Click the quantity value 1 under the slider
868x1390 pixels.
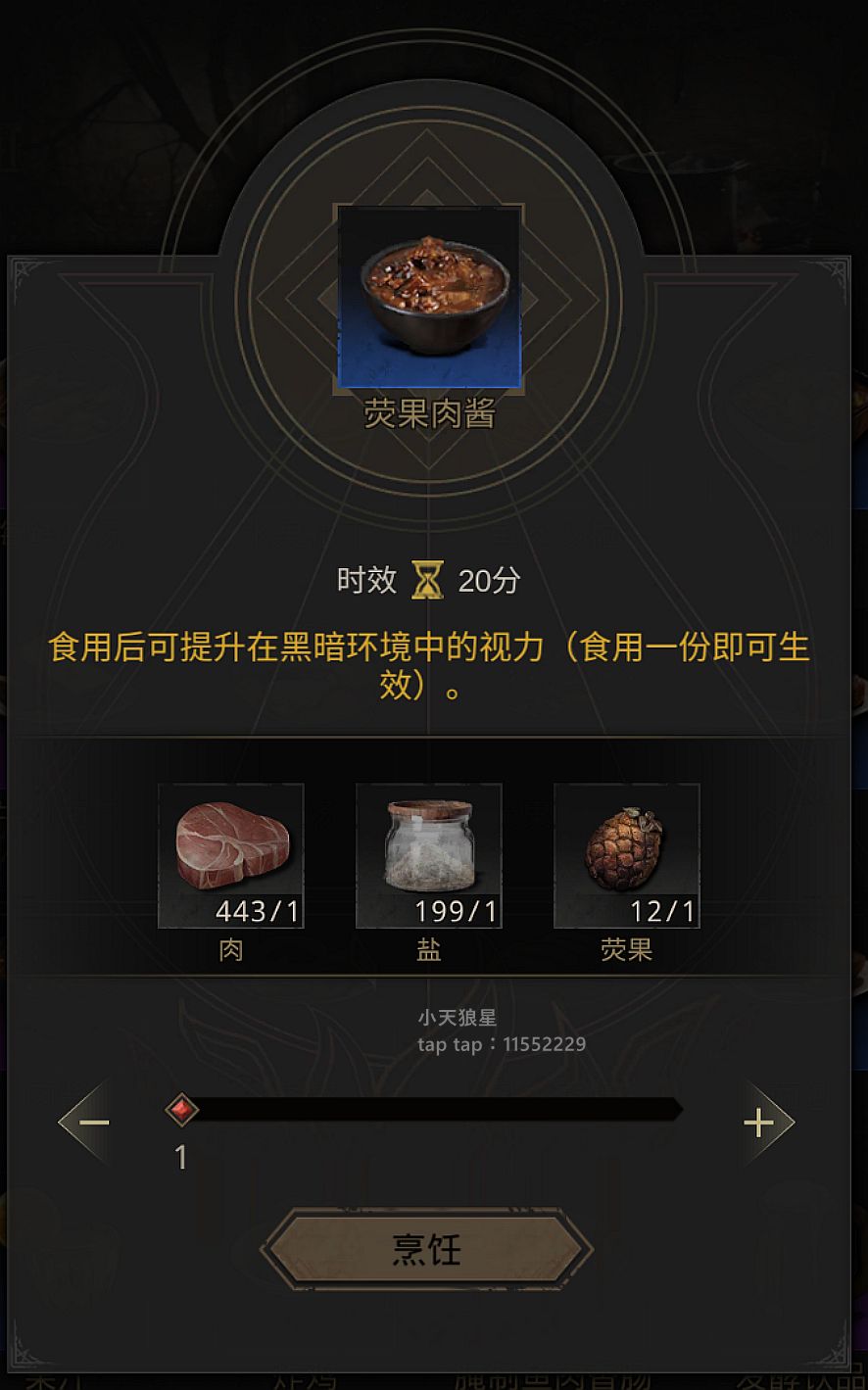click(x=180, y=1158)
